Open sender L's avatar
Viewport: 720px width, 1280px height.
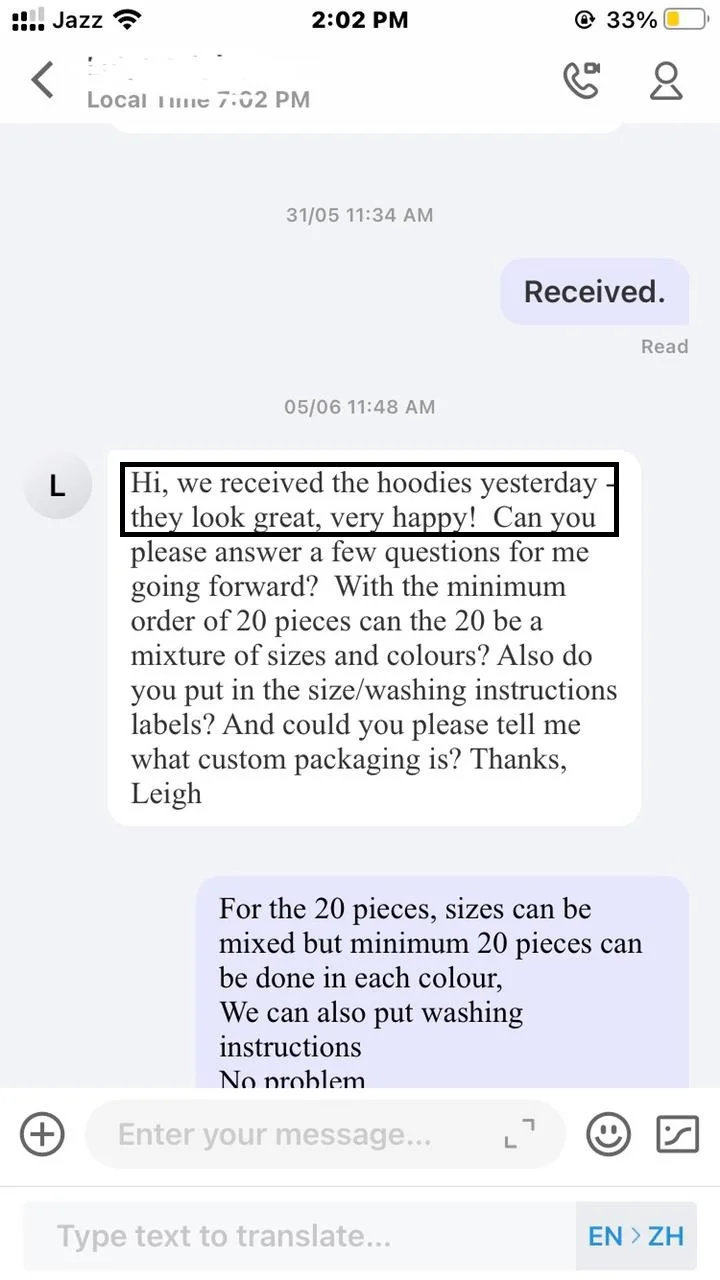coord(57,486)
